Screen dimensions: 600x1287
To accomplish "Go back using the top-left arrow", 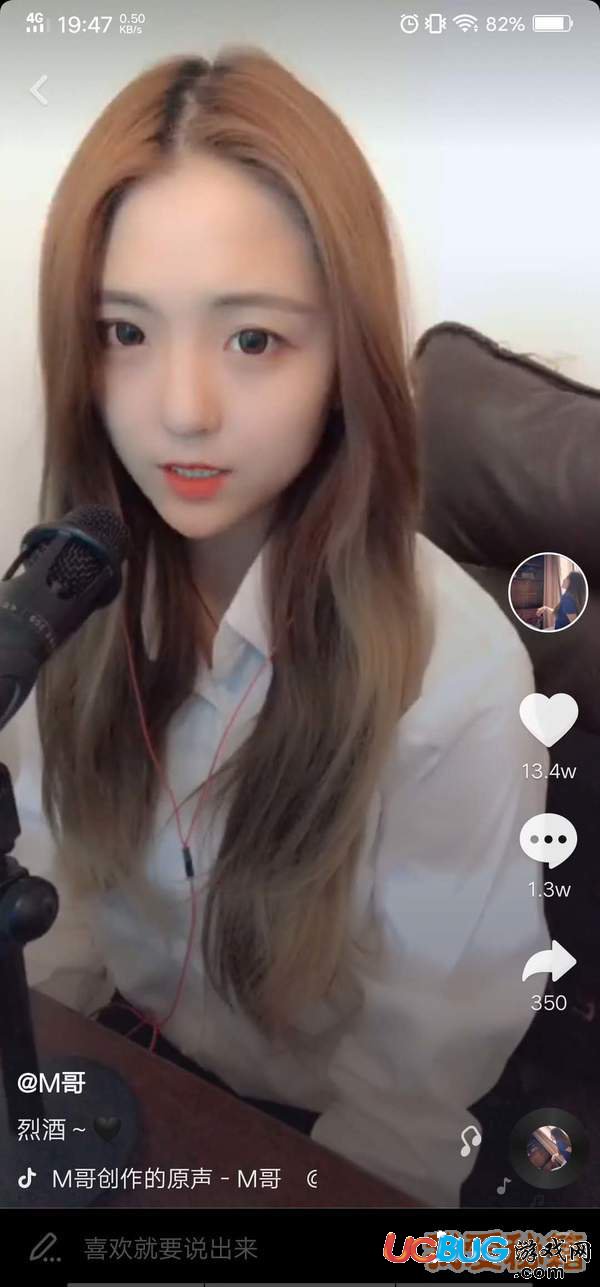I will coord(39,90).
